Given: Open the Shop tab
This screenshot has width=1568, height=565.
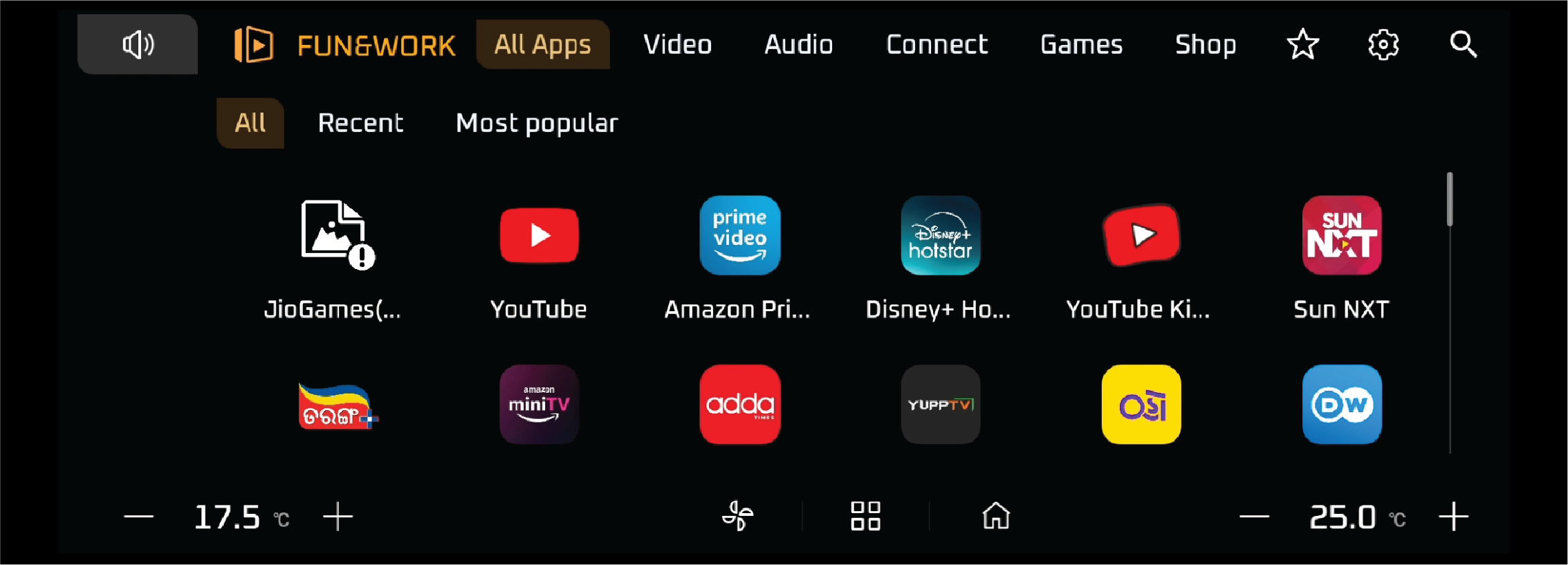Looking at the screenshot, I should (1205, 45).
